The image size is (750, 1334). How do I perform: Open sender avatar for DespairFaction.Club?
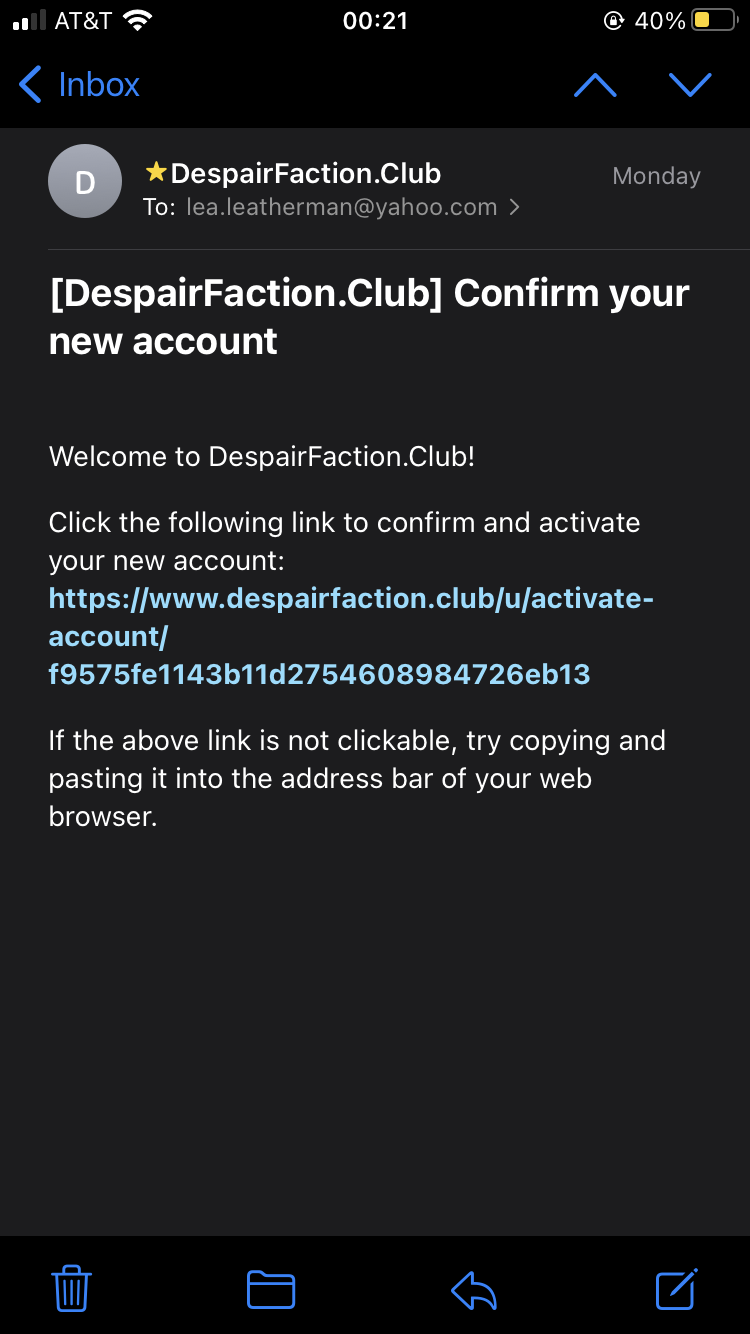click(85, 182)
